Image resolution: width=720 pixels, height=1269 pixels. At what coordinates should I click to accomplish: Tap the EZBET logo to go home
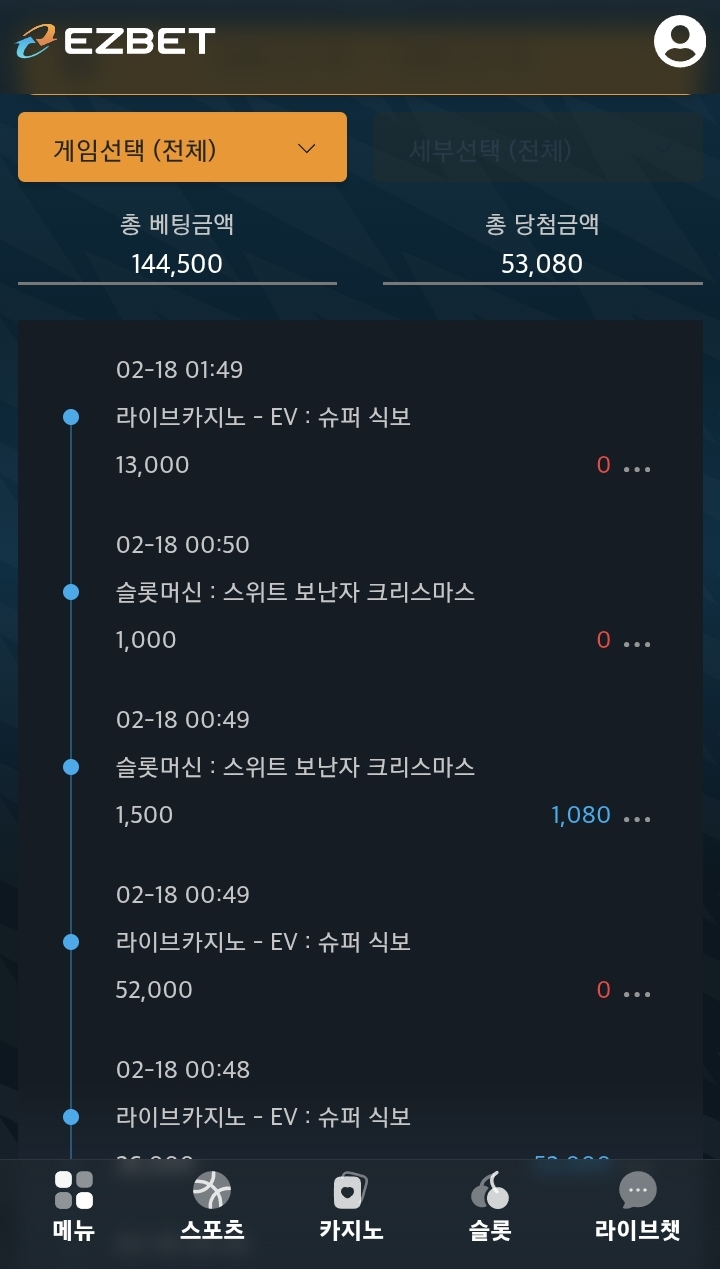coord(116,41)
